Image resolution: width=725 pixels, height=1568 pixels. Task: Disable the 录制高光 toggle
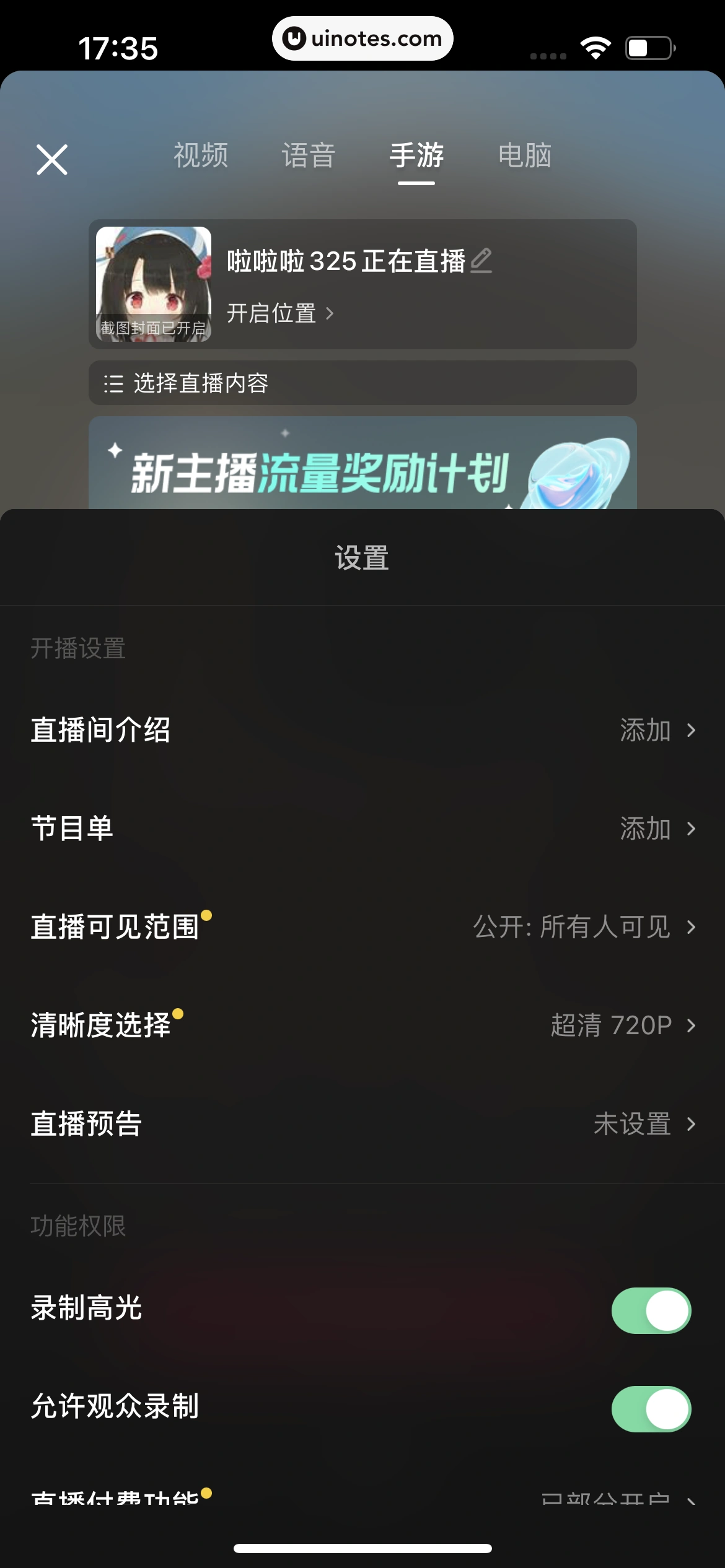click(x=651, y=1309)
